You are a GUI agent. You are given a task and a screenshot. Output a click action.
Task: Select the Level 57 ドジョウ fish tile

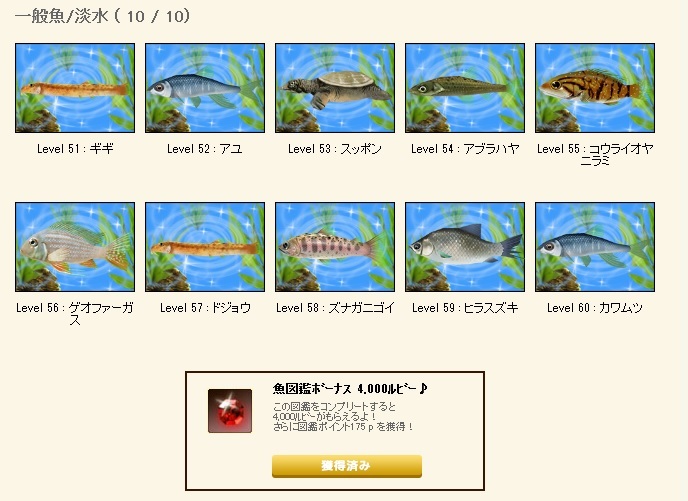(x=205, y=247)
